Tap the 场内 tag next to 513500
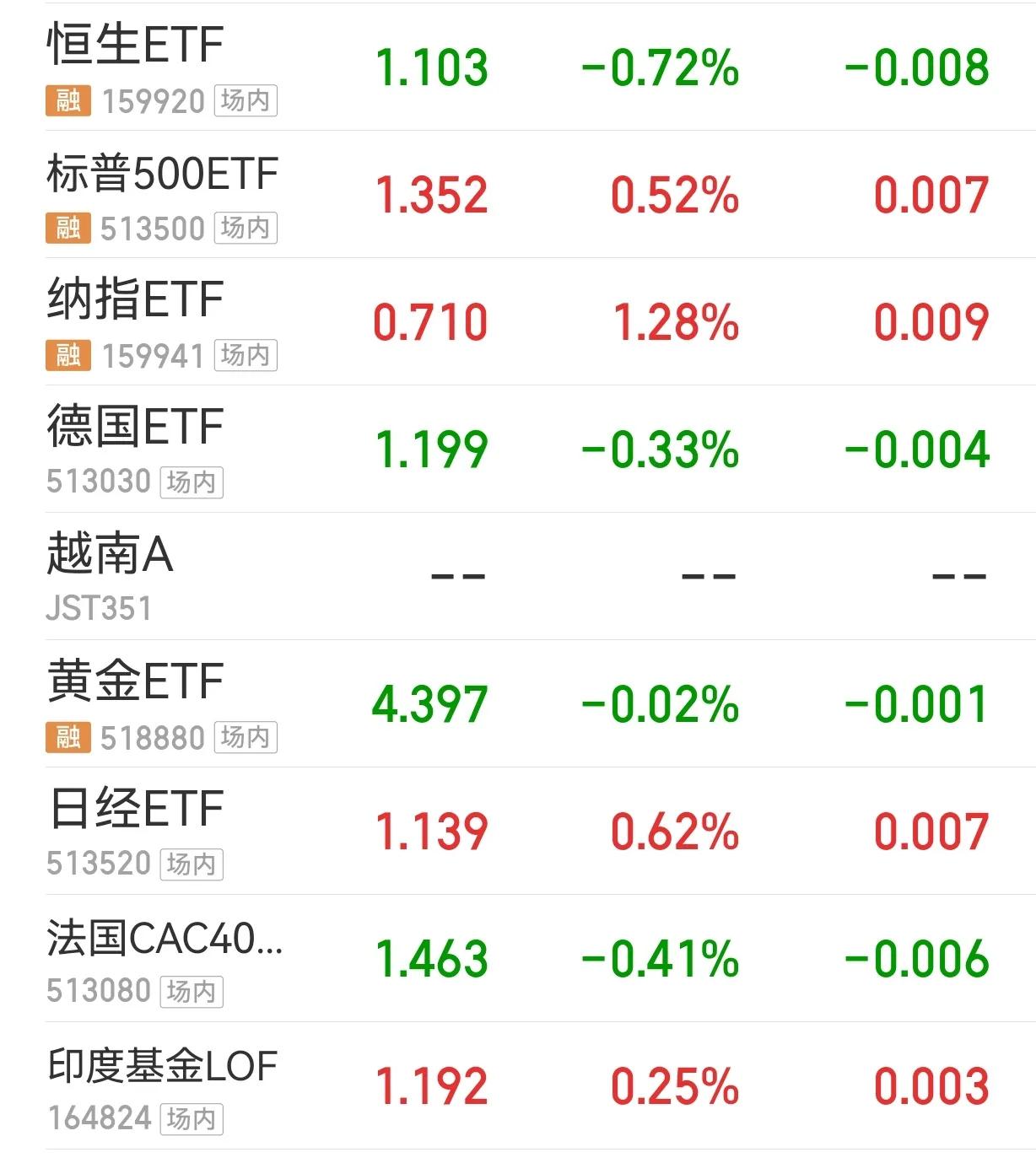1036x1163 pixels. pos(243,228)
